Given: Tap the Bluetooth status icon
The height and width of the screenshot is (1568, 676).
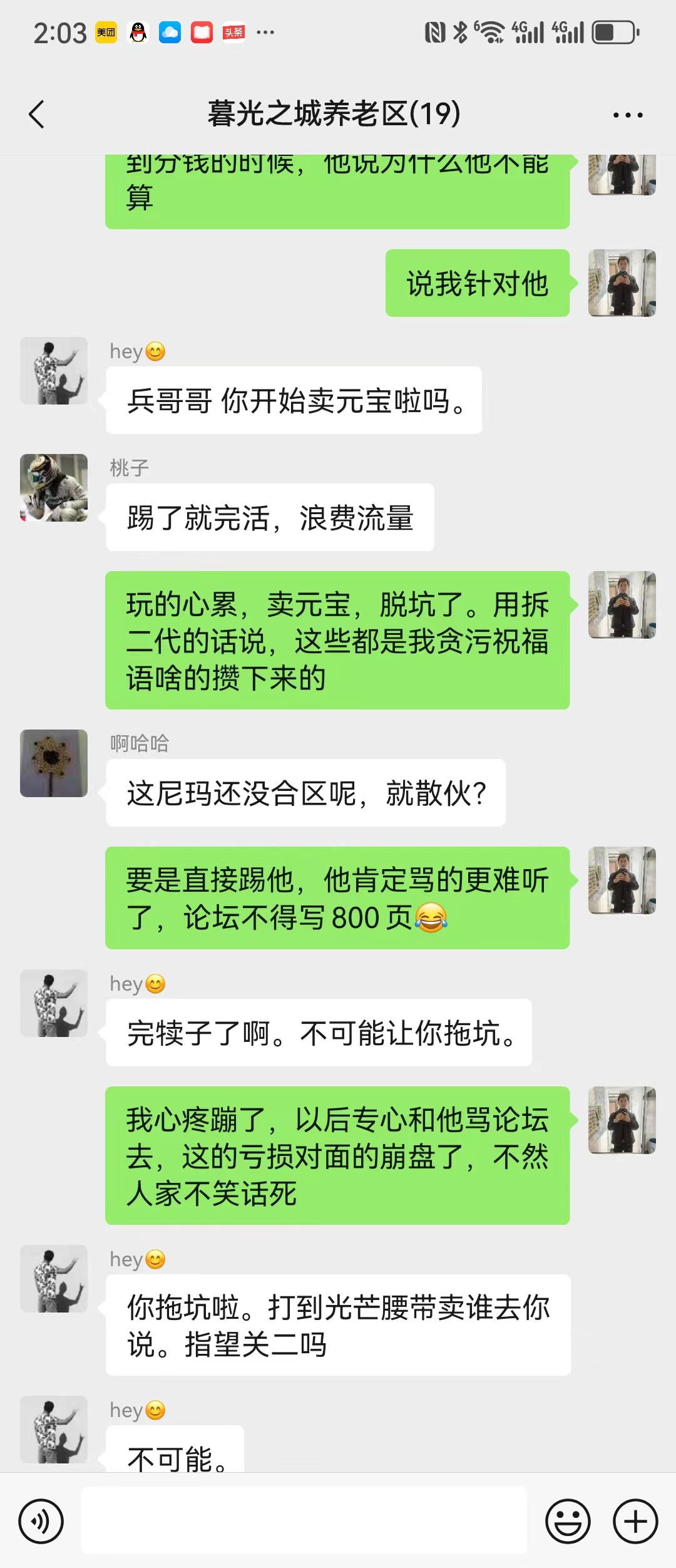Looking at the screenshot, I should (461, 31).
